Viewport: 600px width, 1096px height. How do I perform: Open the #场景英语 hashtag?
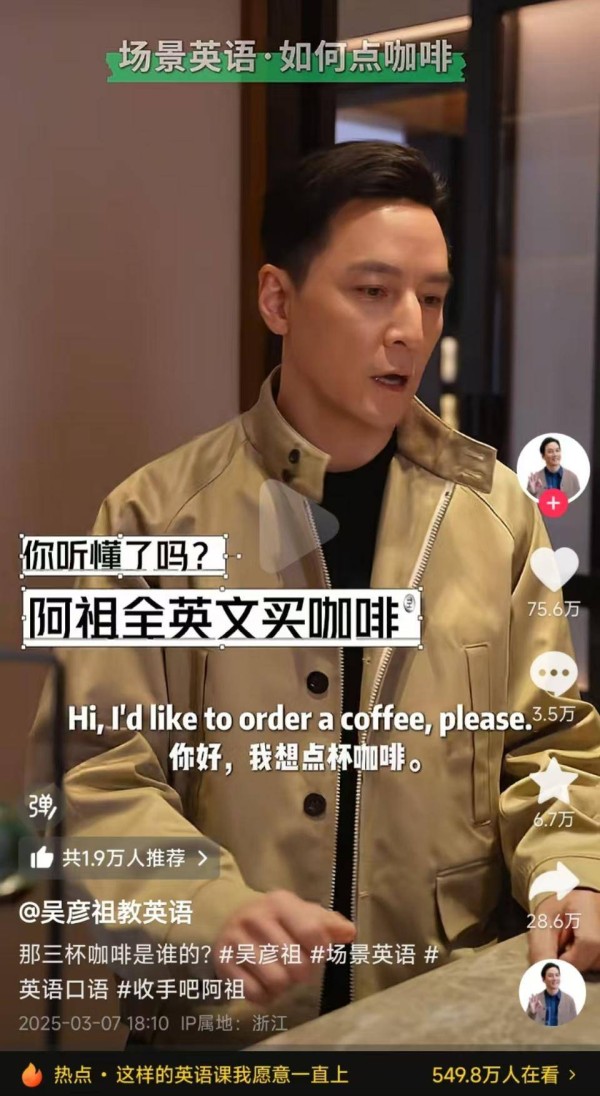click(363, 955)
